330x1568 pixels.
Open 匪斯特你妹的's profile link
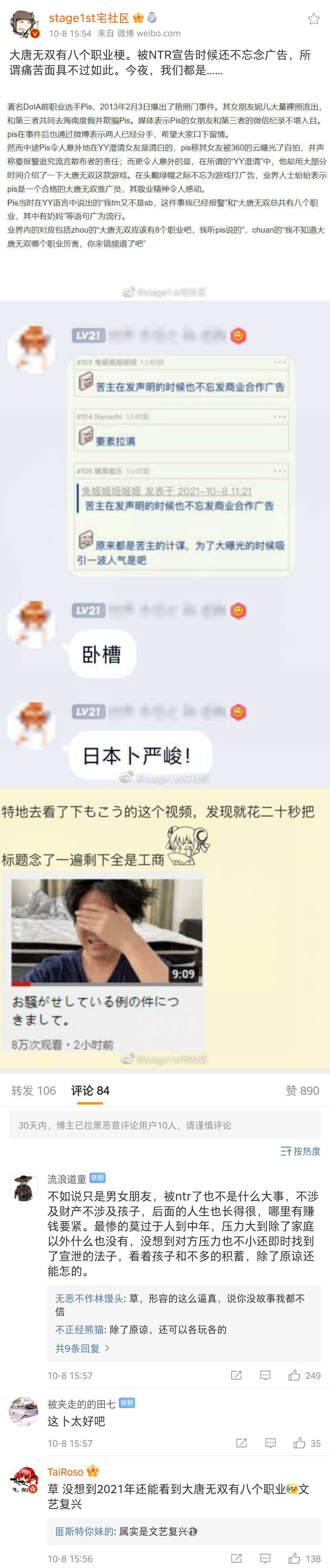point(85,1531)
